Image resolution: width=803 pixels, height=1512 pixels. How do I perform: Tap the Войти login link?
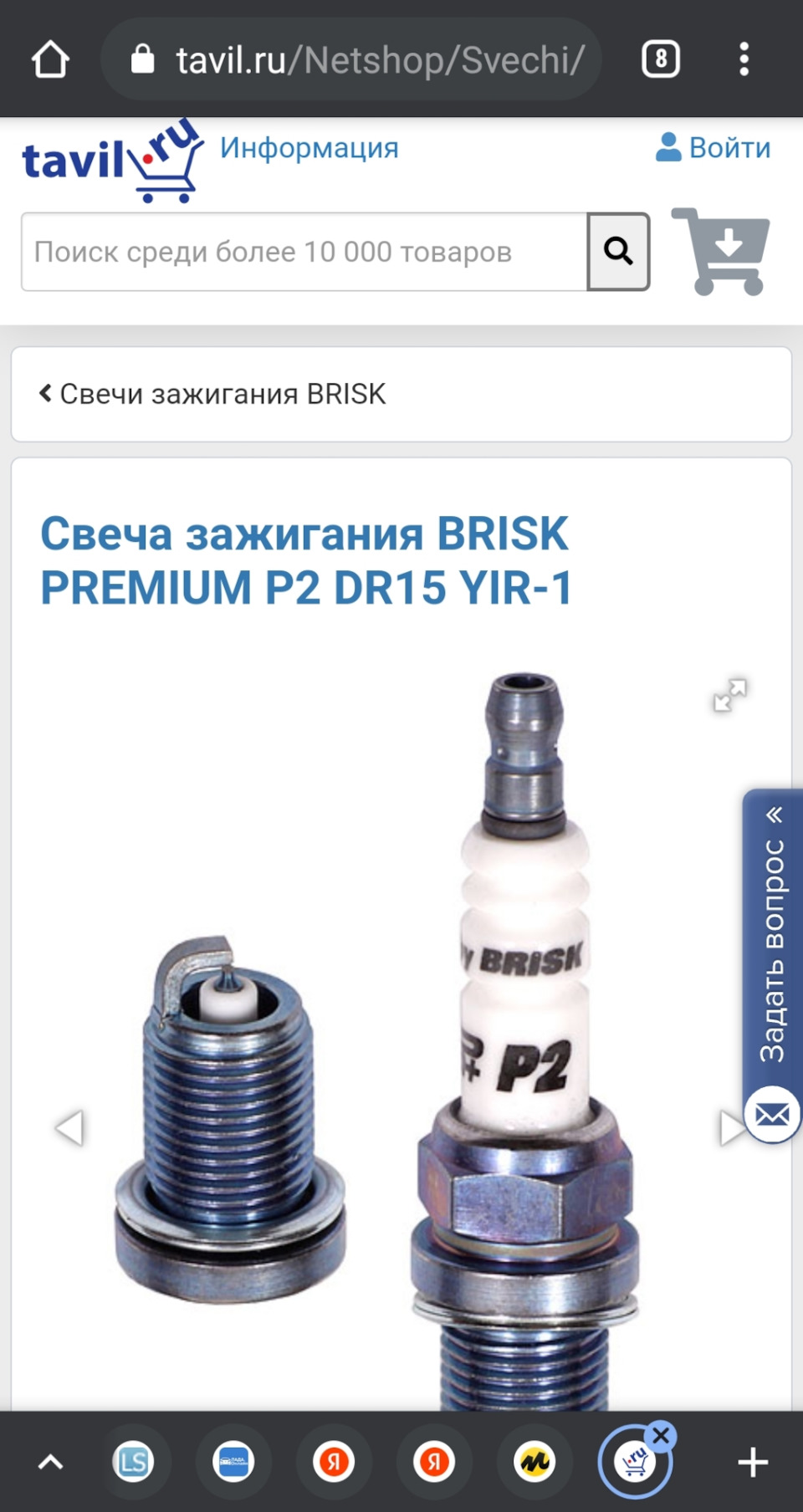[729, 147]
